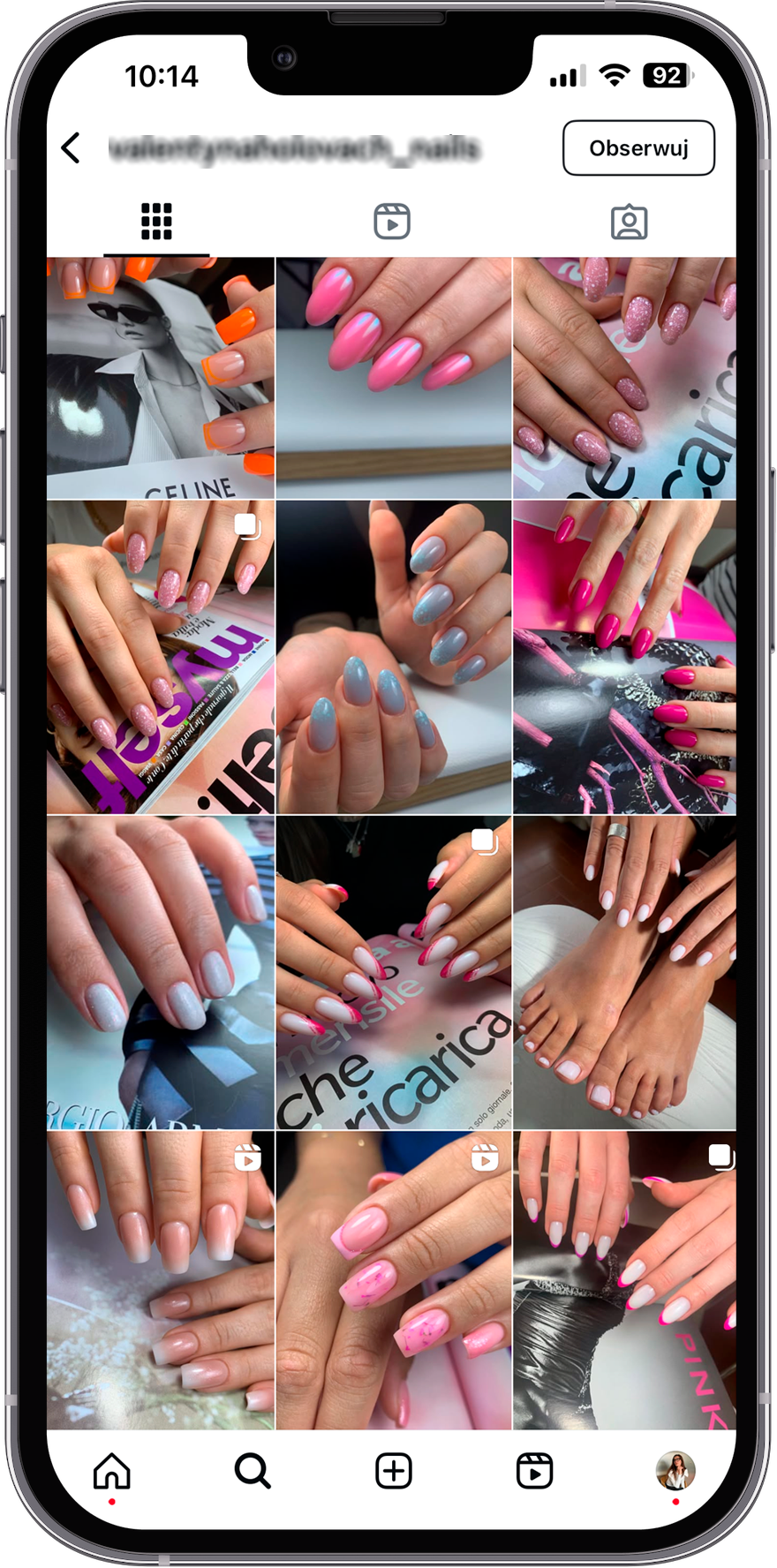Create a new post
This screenshot has height=1568, width=777.
pos(393,1471)
